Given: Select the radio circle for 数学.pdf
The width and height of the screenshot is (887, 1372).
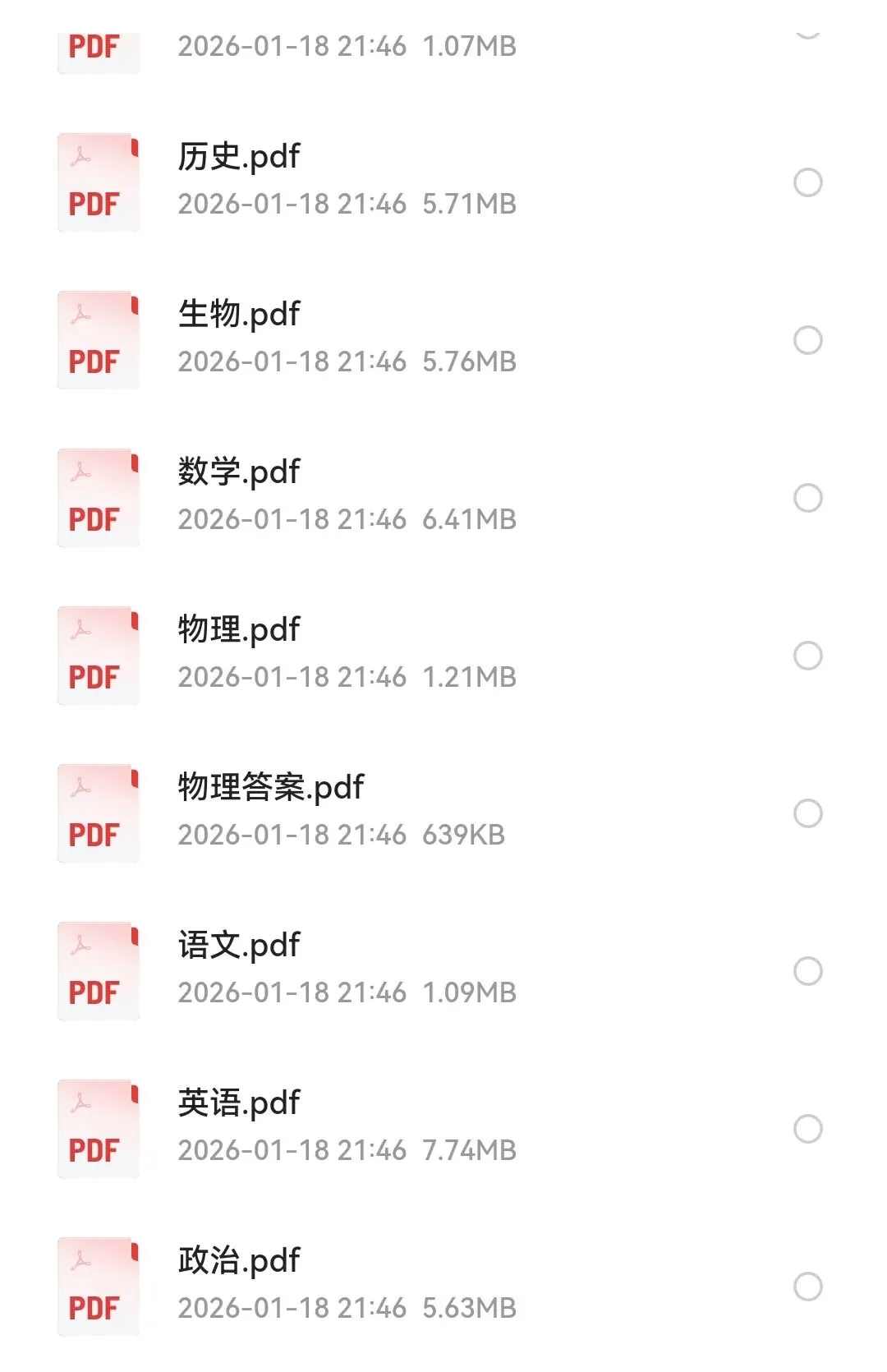Looking at the screenshot, I should (808, 498).
